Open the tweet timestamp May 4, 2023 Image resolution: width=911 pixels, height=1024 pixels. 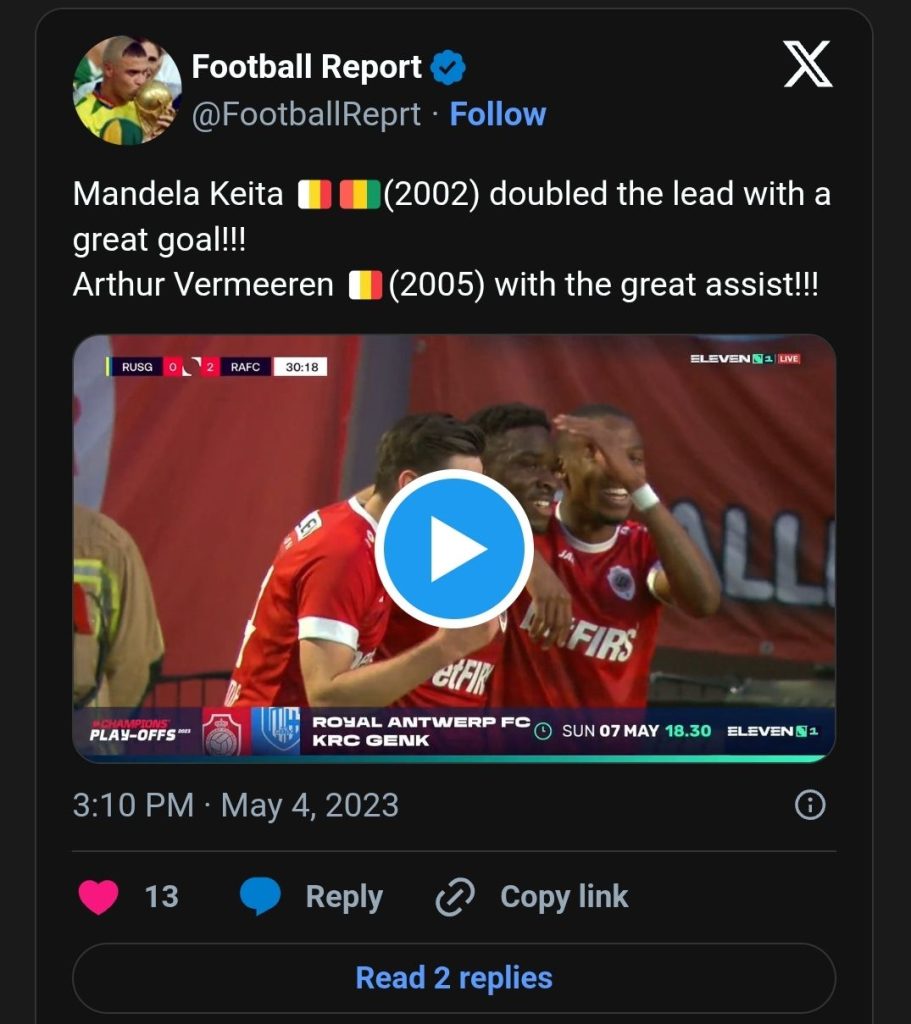coord(235,805)
